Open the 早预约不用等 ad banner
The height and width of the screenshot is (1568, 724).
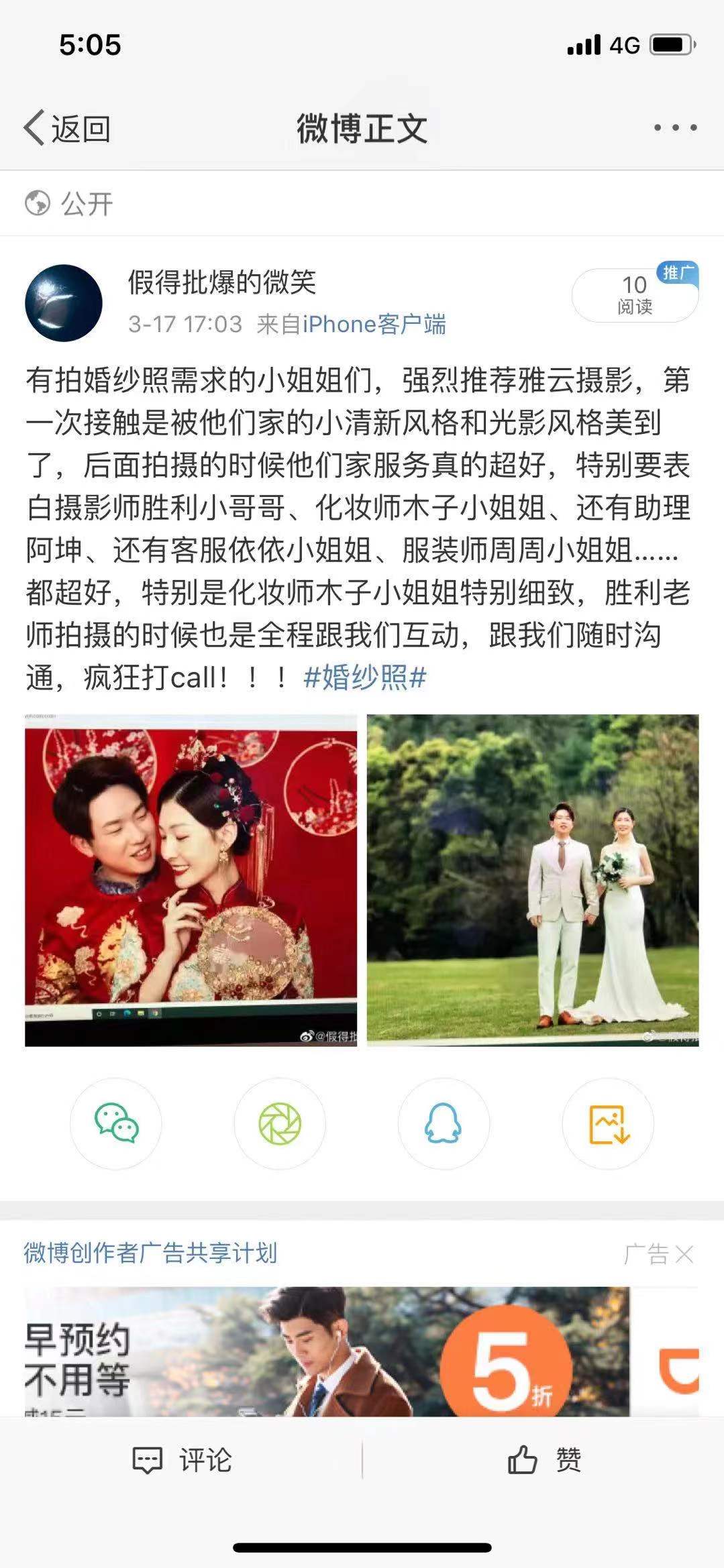(327, 1351)
